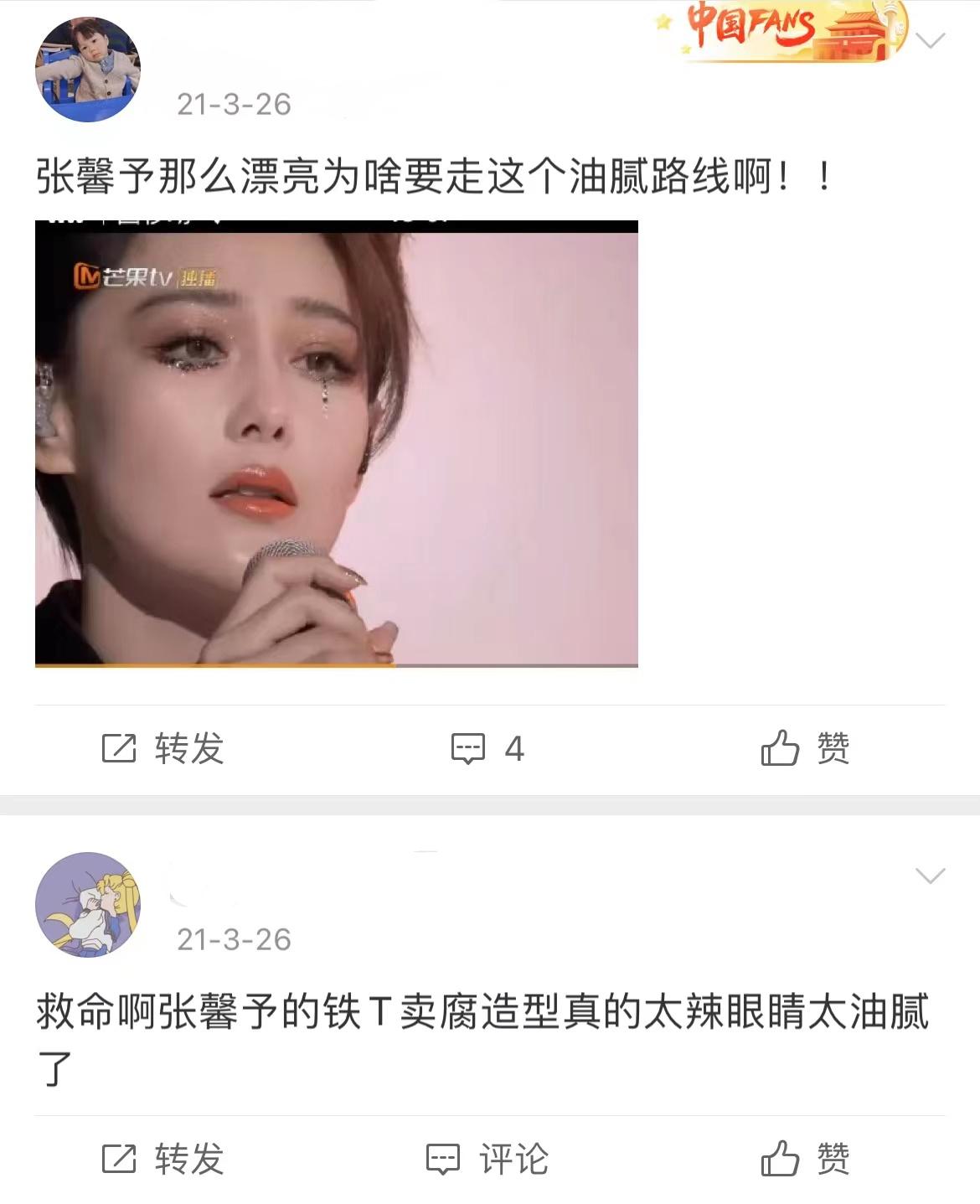Open the Mango TV image in the first post
Viewport: 980px width, 1204px height.
[336, 443]
